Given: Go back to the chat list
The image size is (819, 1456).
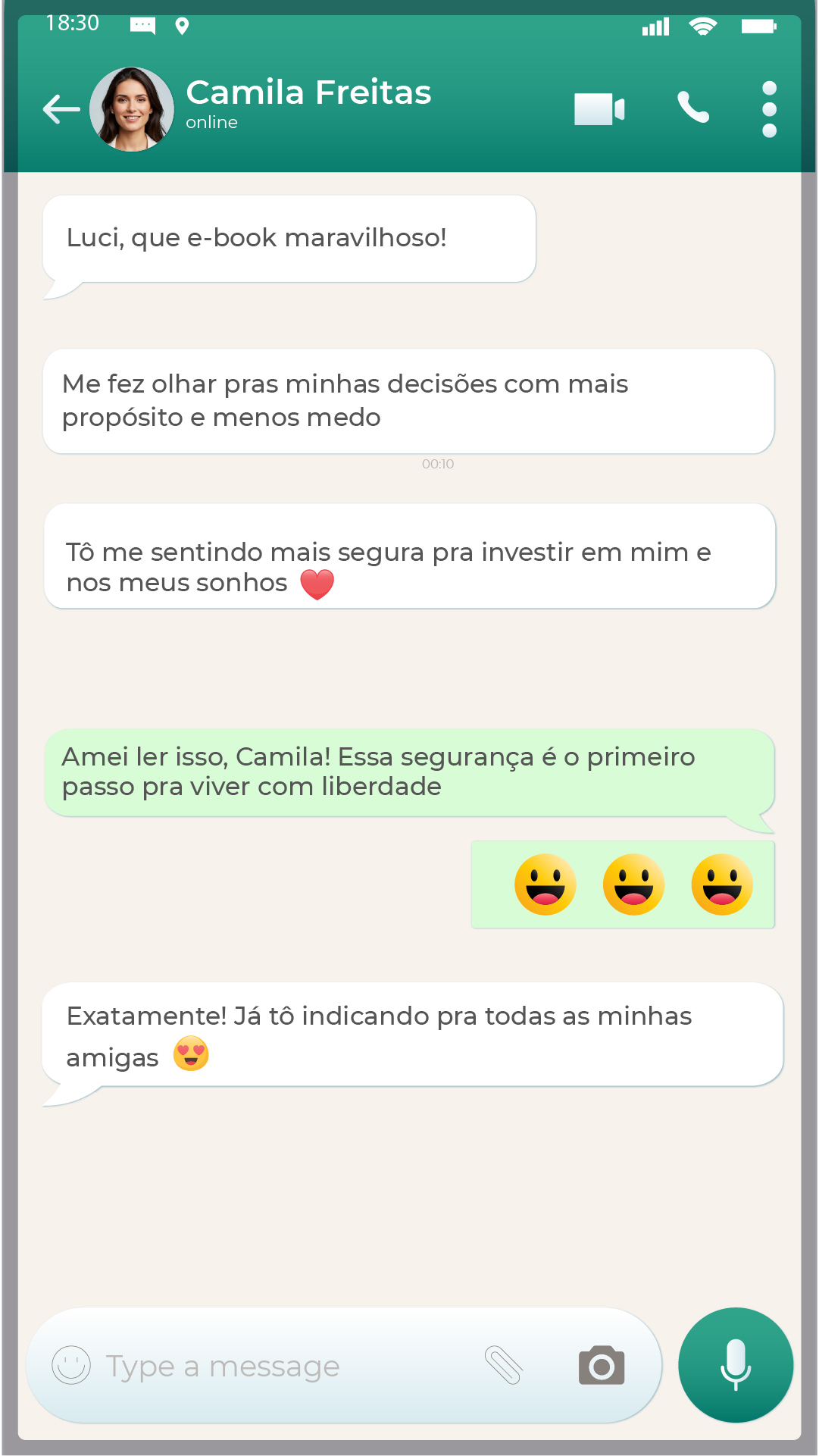Looking at the screenshot, I should click(x=61, y=108).
